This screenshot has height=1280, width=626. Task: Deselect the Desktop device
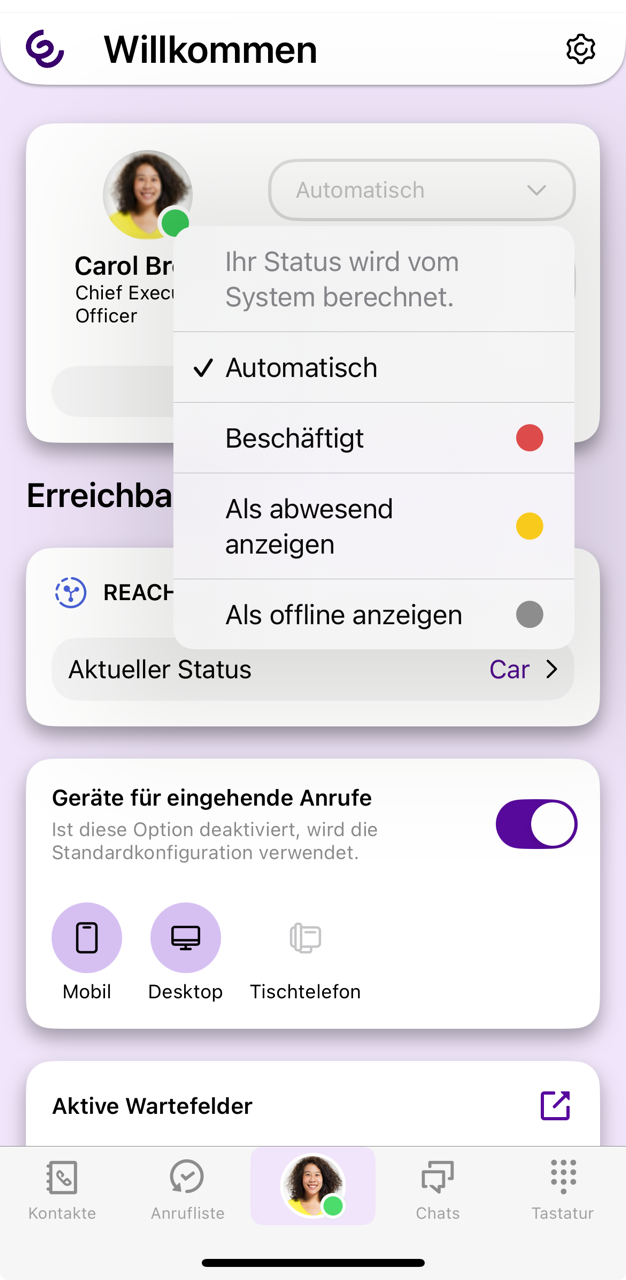(x=185, y=938)
